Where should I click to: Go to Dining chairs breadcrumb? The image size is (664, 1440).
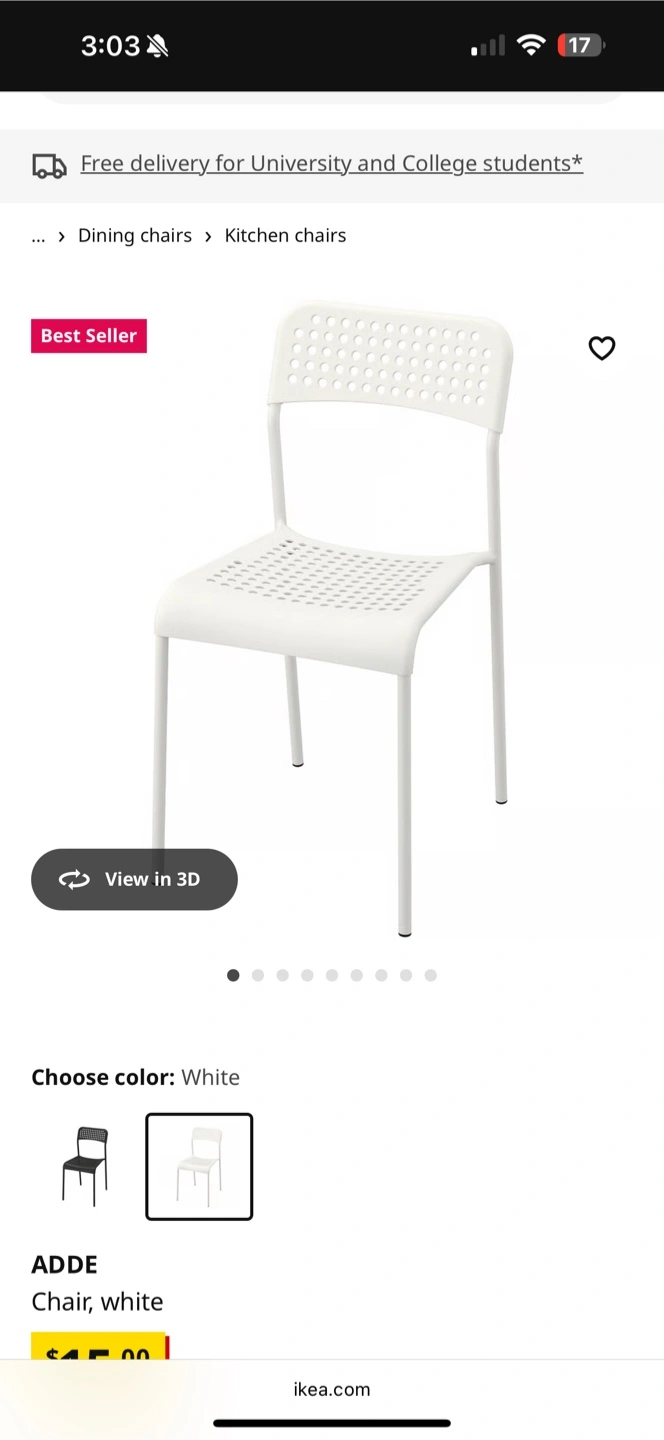pos(135,236)
